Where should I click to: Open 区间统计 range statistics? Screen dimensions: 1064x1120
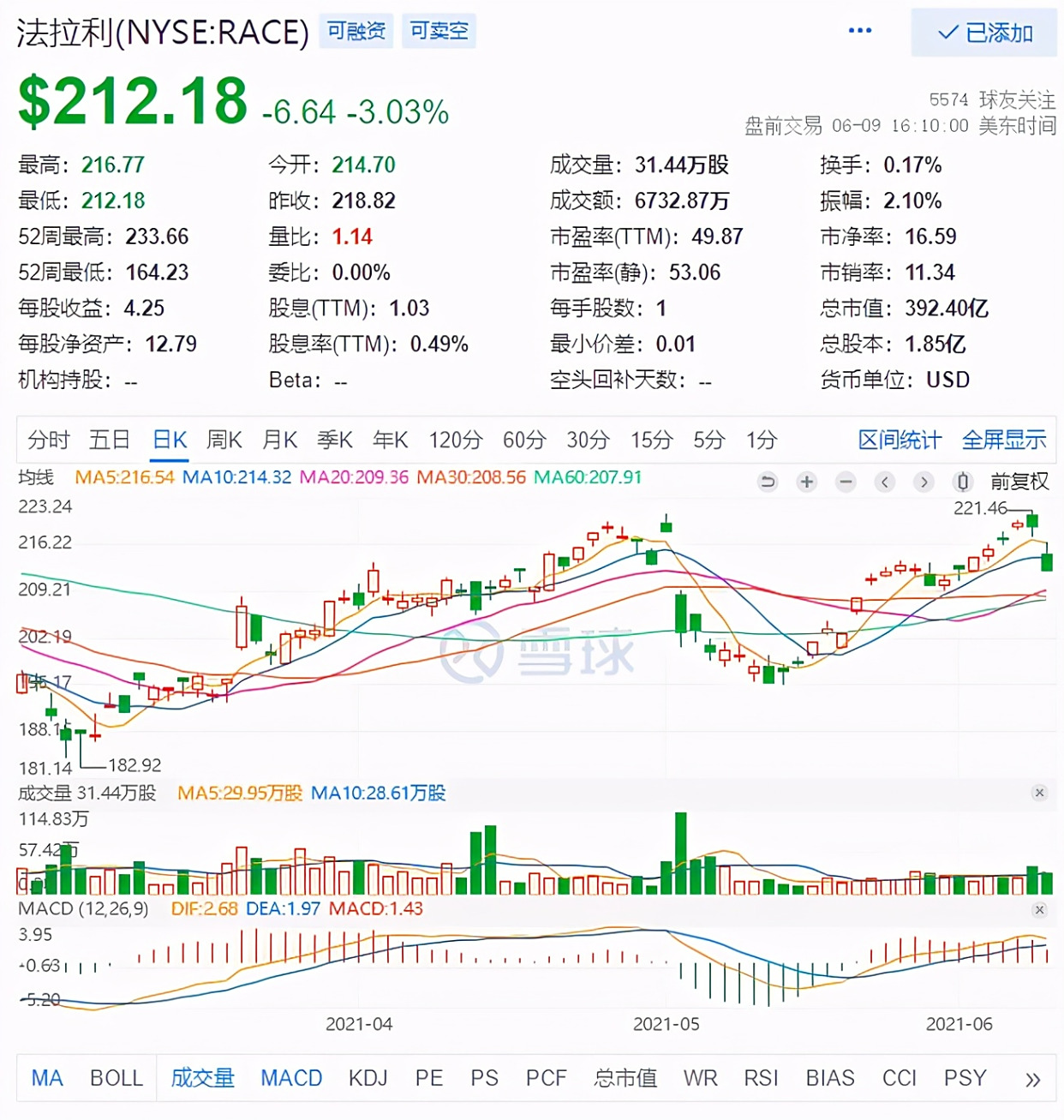click(900, 440)
